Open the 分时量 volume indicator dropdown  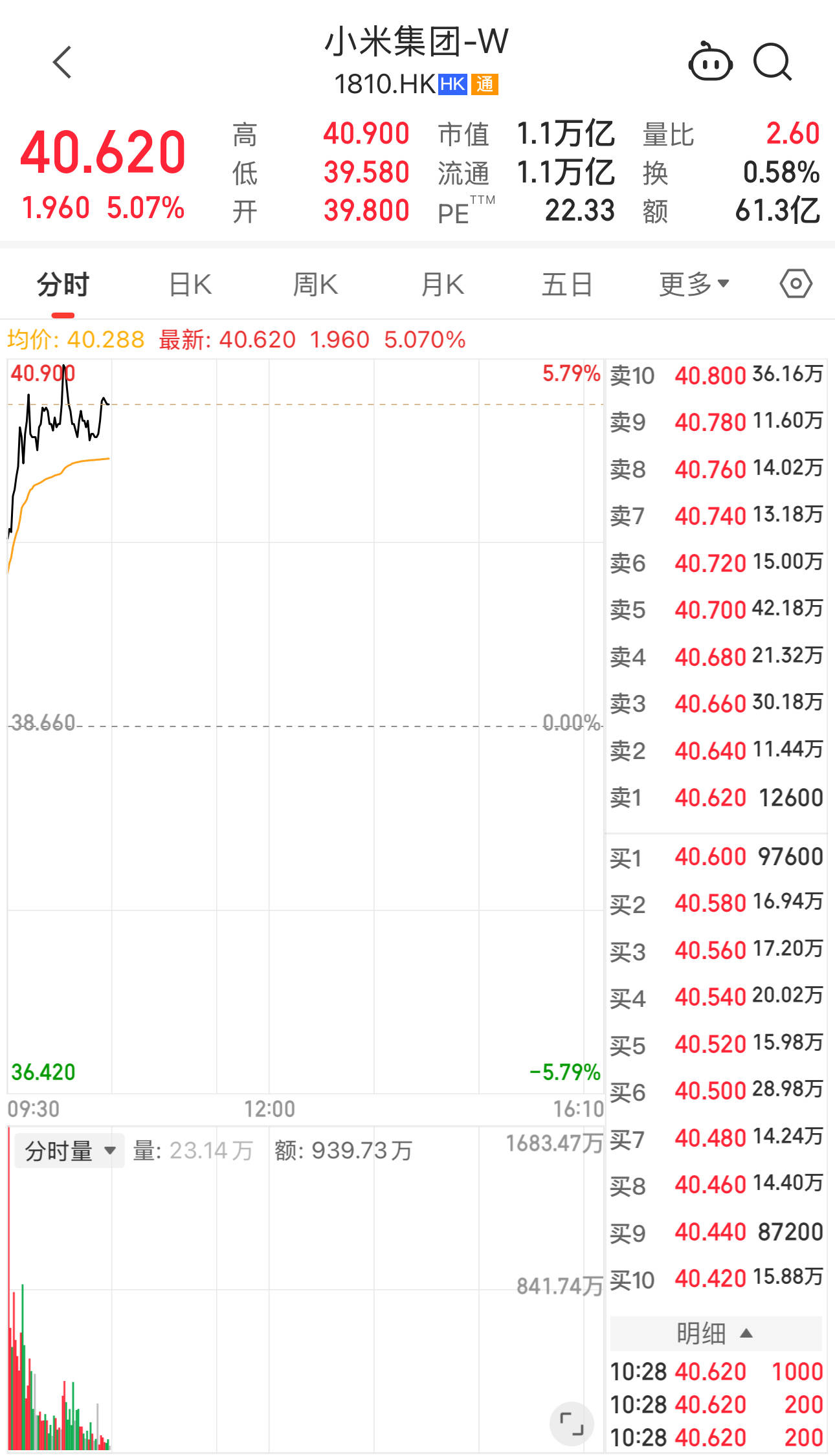(x=68, y=1151)
